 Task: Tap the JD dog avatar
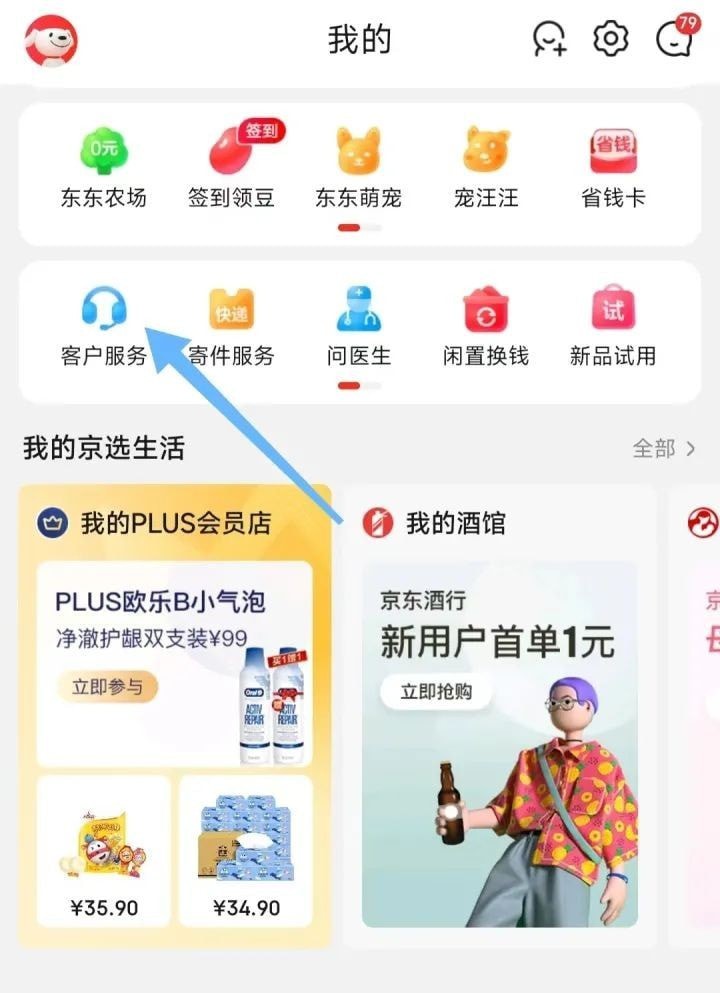tap(51, 40)
